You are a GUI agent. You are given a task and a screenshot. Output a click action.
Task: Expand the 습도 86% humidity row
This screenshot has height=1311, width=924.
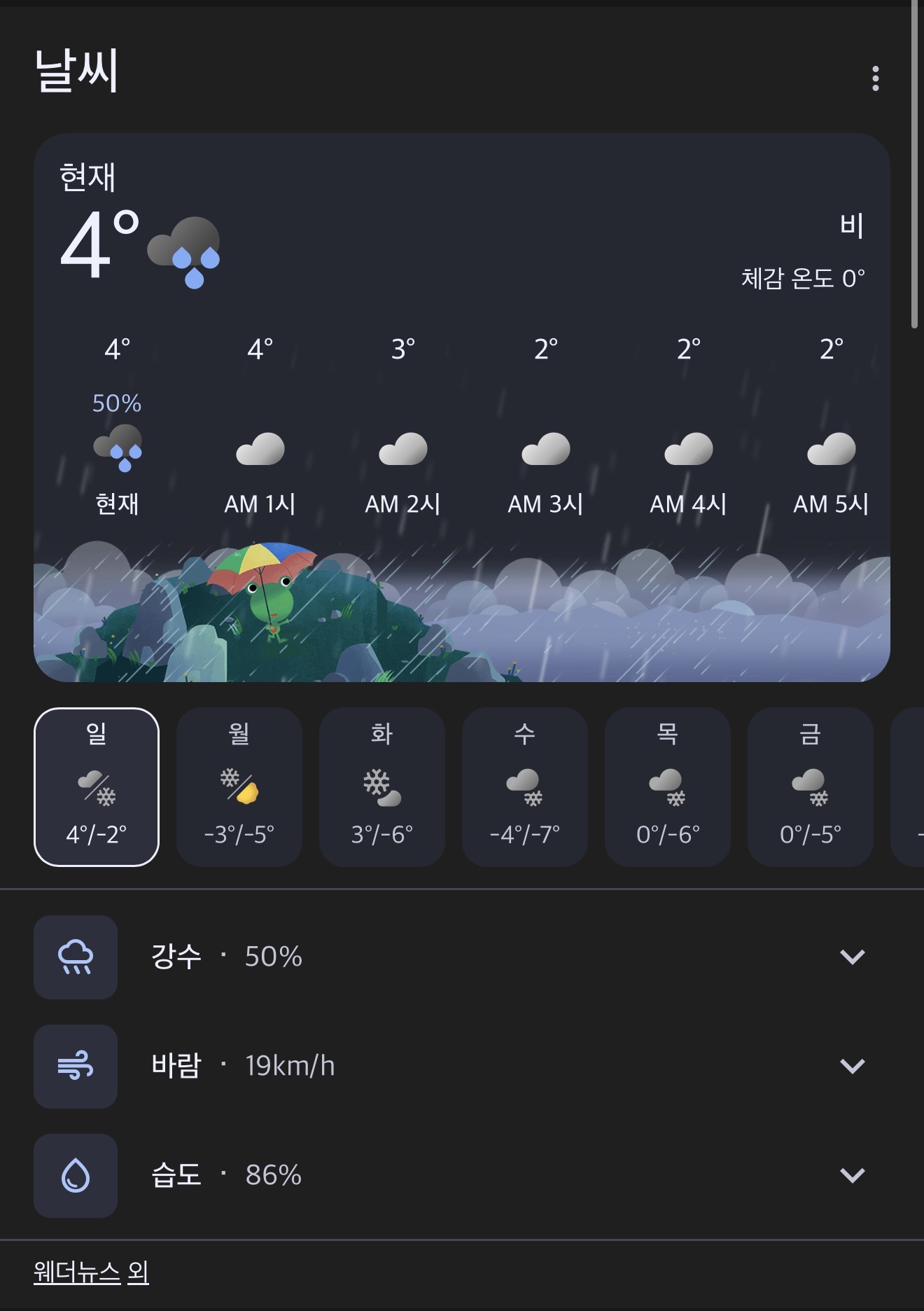pyautogui.click(x=851, y=1175)
